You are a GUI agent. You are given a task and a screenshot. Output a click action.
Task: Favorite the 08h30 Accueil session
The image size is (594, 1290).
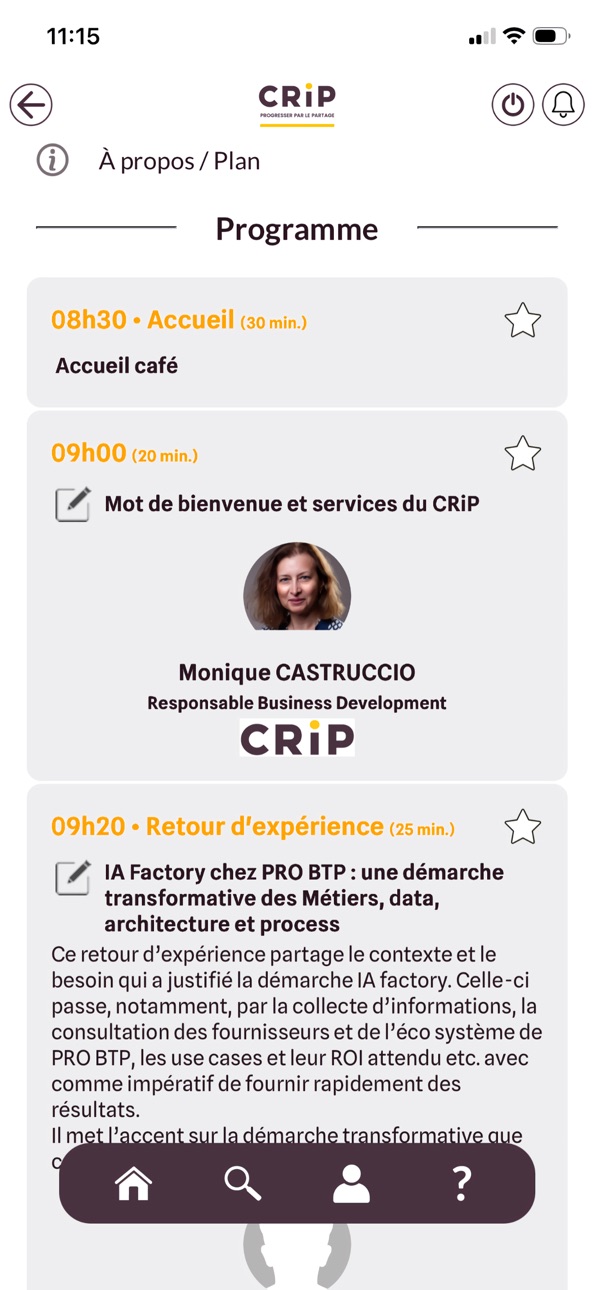[522, 321]
